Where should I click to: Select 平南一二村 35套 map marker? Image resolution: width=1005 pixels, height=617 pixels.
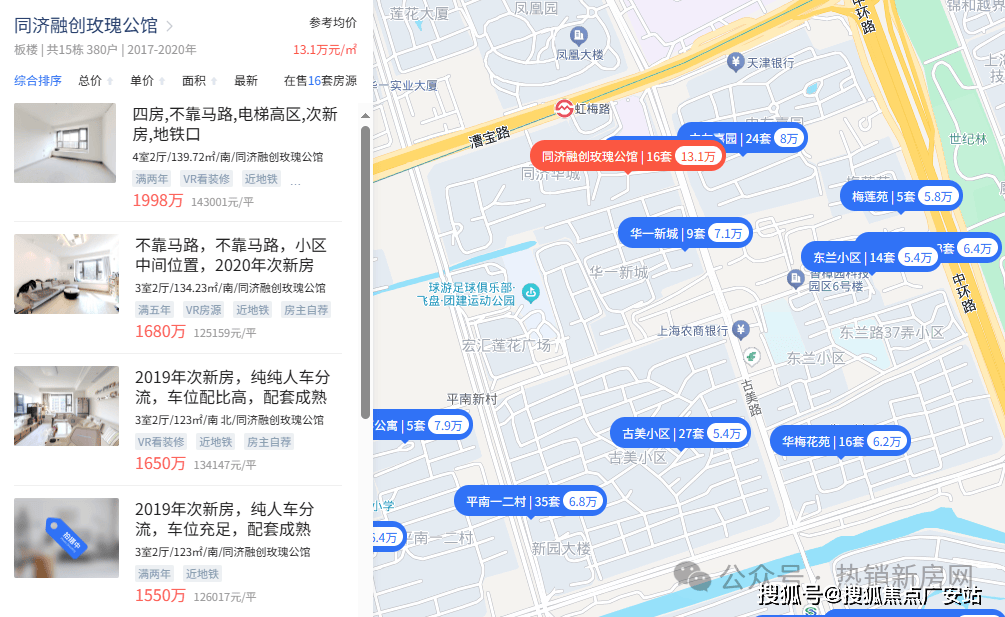[529, 501]
